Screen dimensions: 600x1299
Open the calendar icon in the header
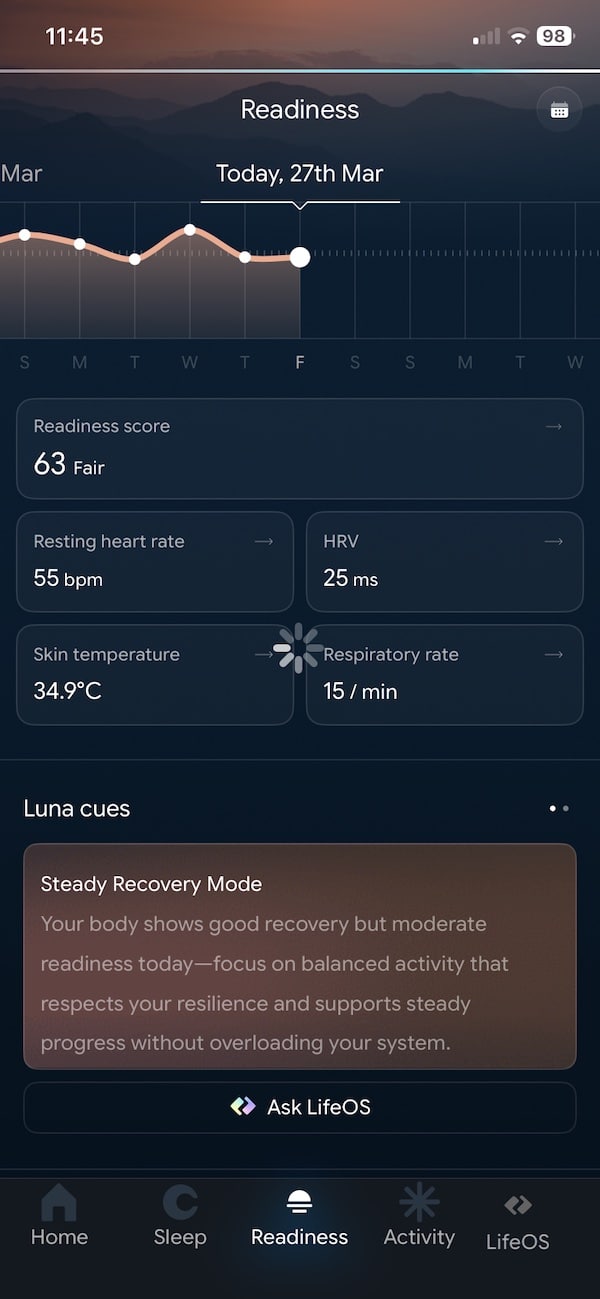point(559,110)
